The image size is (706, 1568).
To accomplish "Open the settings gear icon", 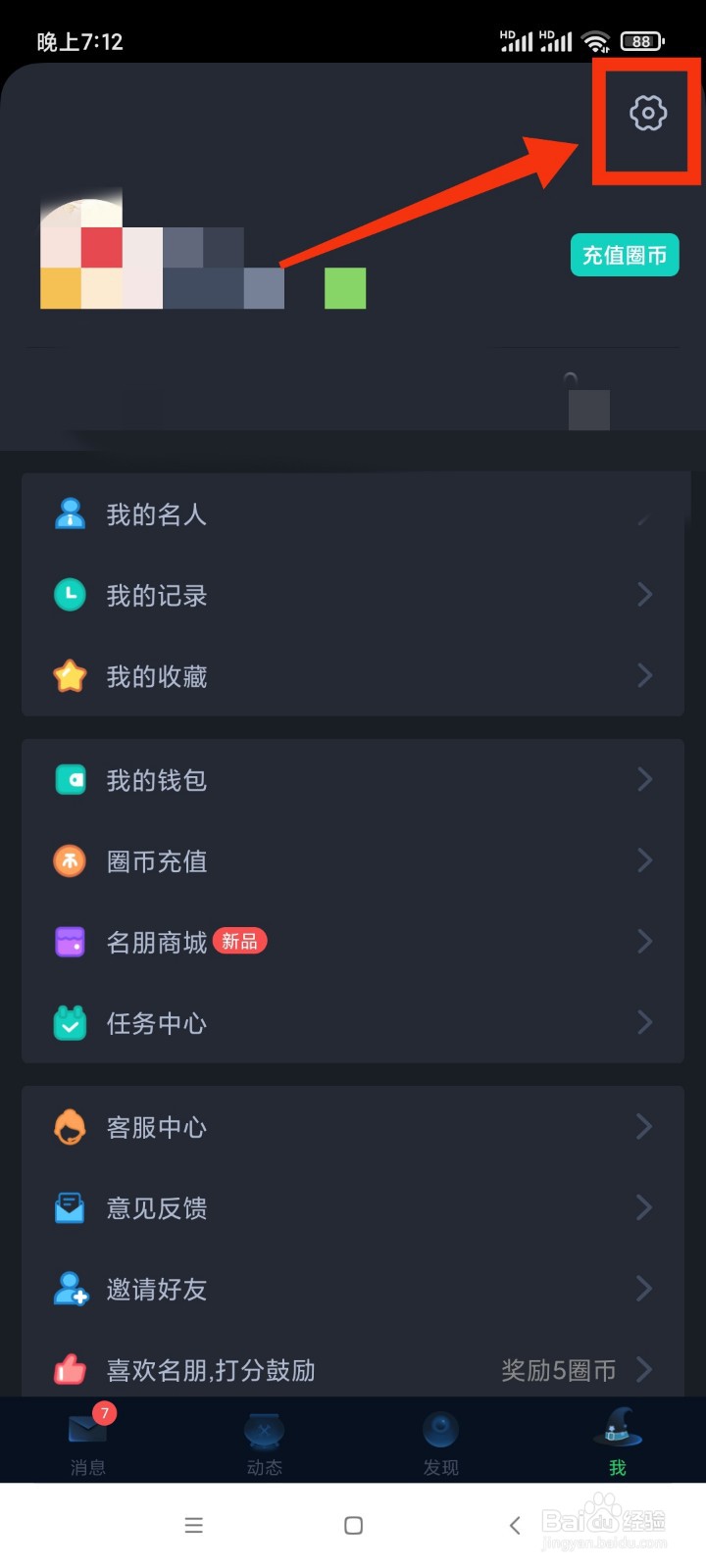I will coord(648,114).
